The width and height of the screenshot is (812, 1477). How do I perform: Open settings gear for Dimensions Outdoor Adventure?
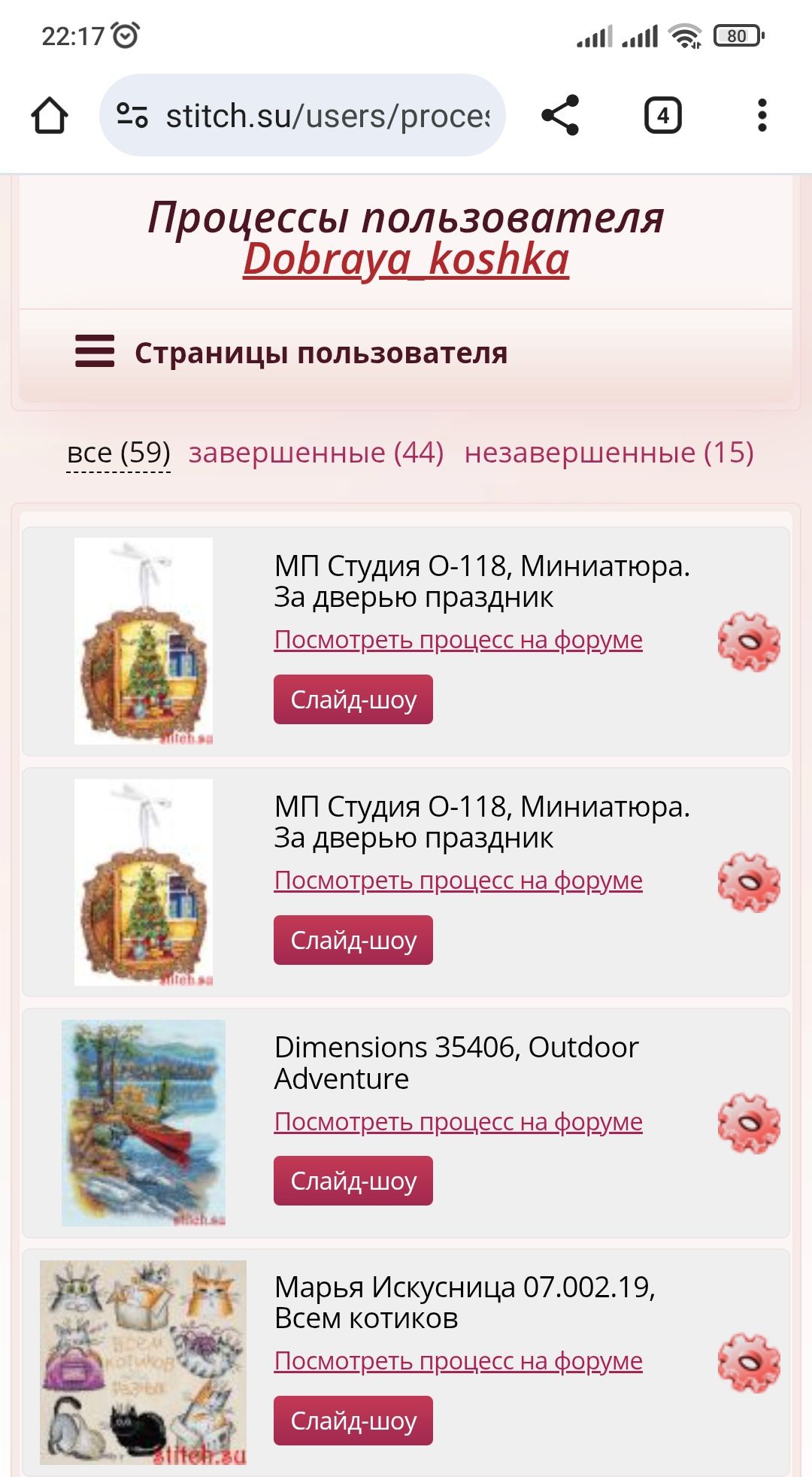tap(749, 1123)
